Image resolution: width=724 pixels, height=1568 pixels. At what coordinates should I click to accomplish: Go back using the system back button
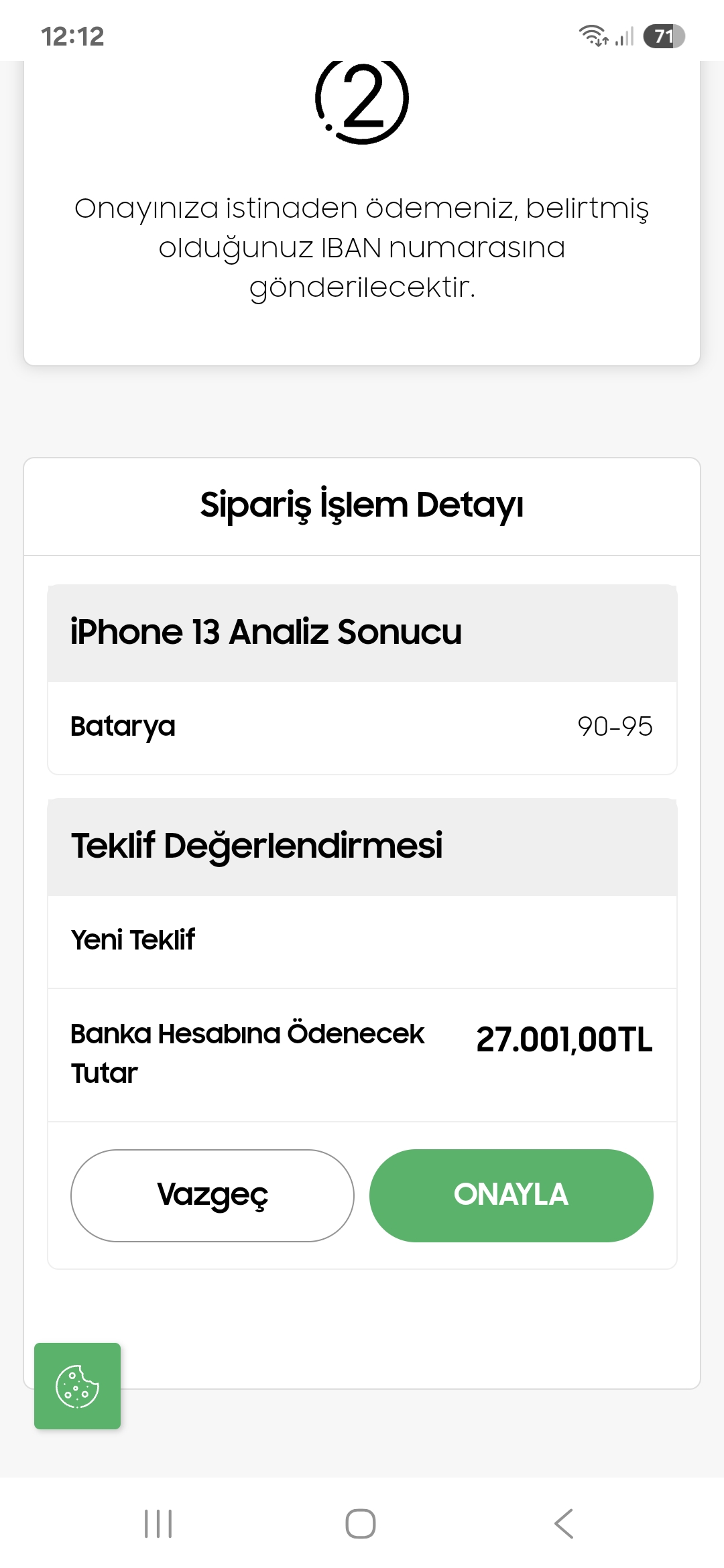click(564, 1524)
